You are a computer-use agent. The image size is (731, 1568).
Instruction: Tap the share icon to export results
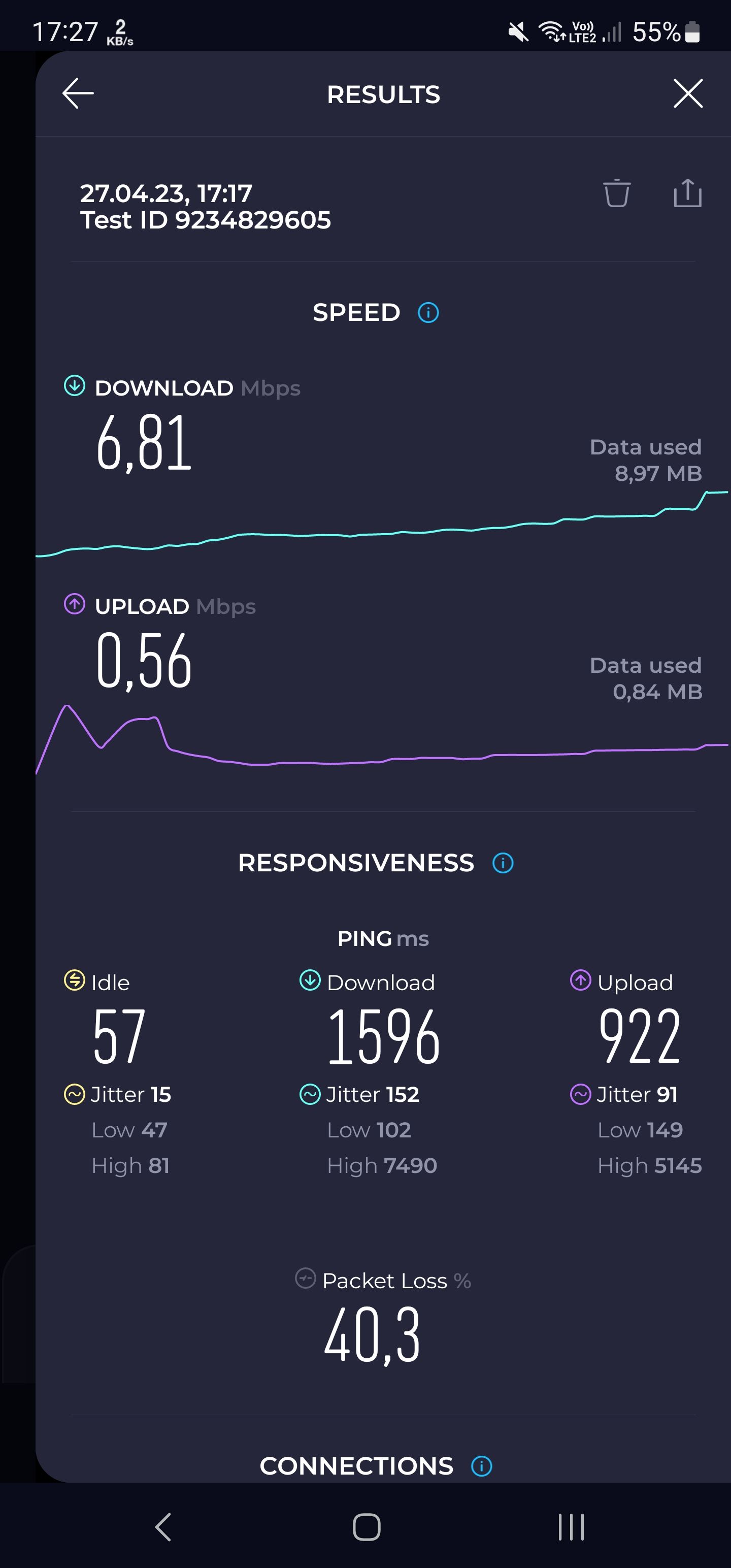pyautogui.click(x=687, y=193)
